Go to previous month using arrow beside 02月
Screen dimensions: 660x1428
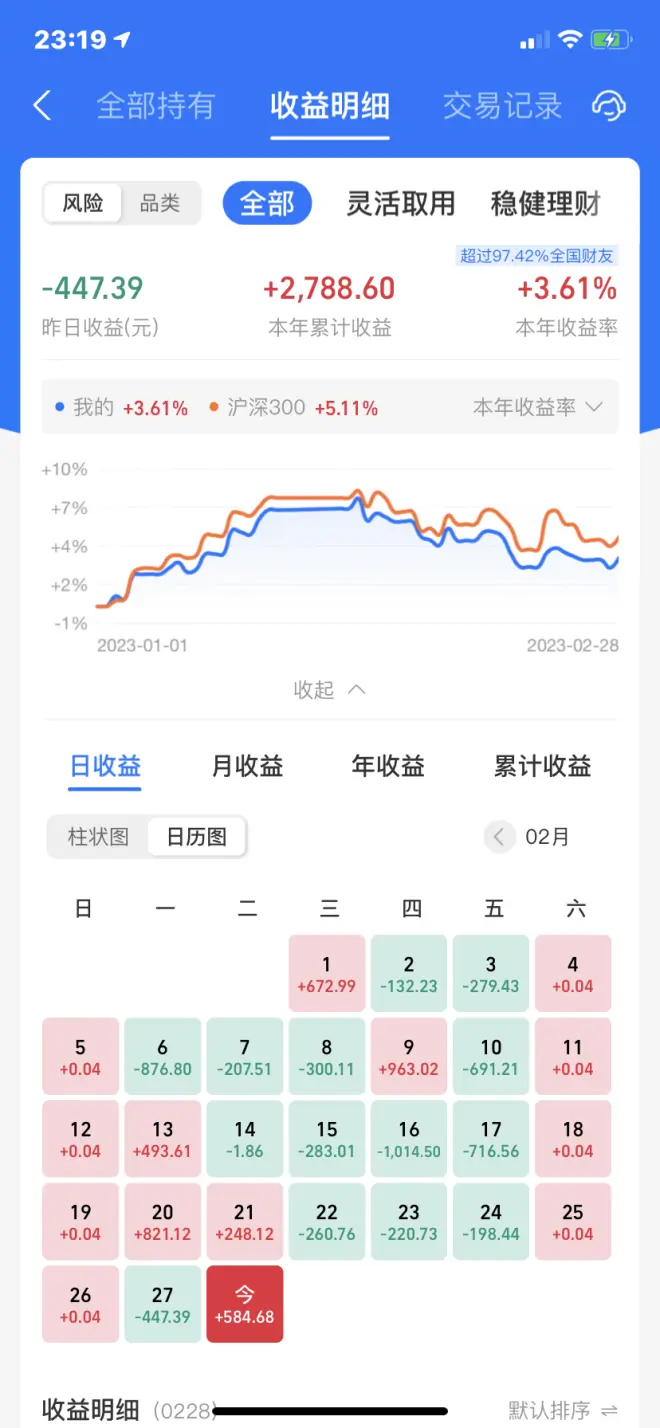point(499,836)
